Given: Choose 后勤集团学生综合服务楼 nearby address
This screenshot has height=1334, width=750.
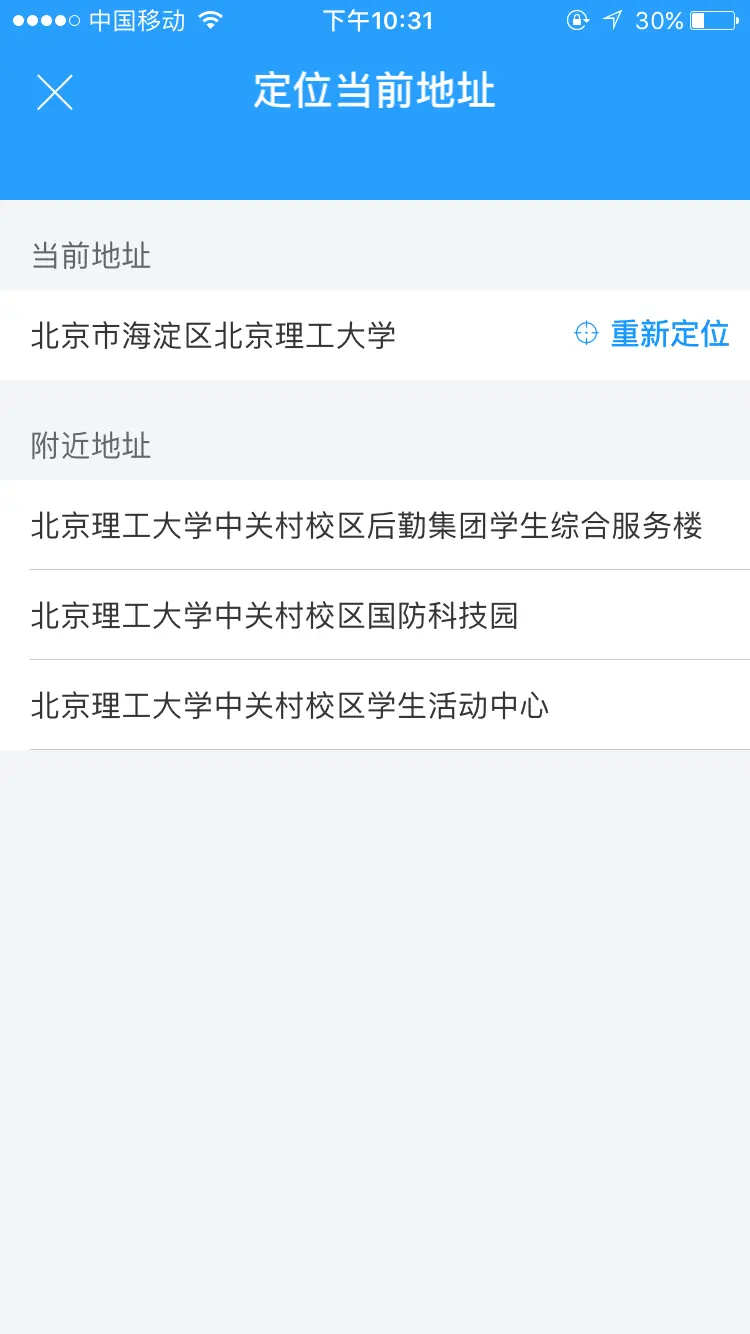Looking at the screenshot, I should pos(367,525).
